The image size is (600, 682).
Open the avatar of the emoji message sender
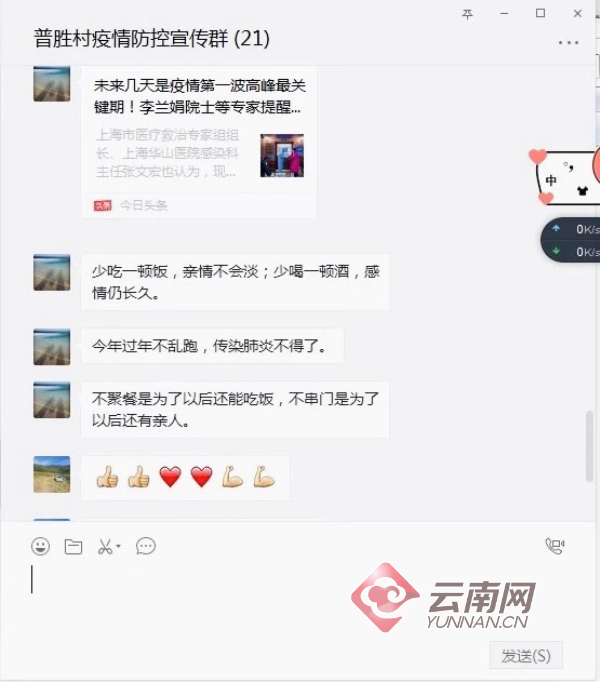[52, 474]
